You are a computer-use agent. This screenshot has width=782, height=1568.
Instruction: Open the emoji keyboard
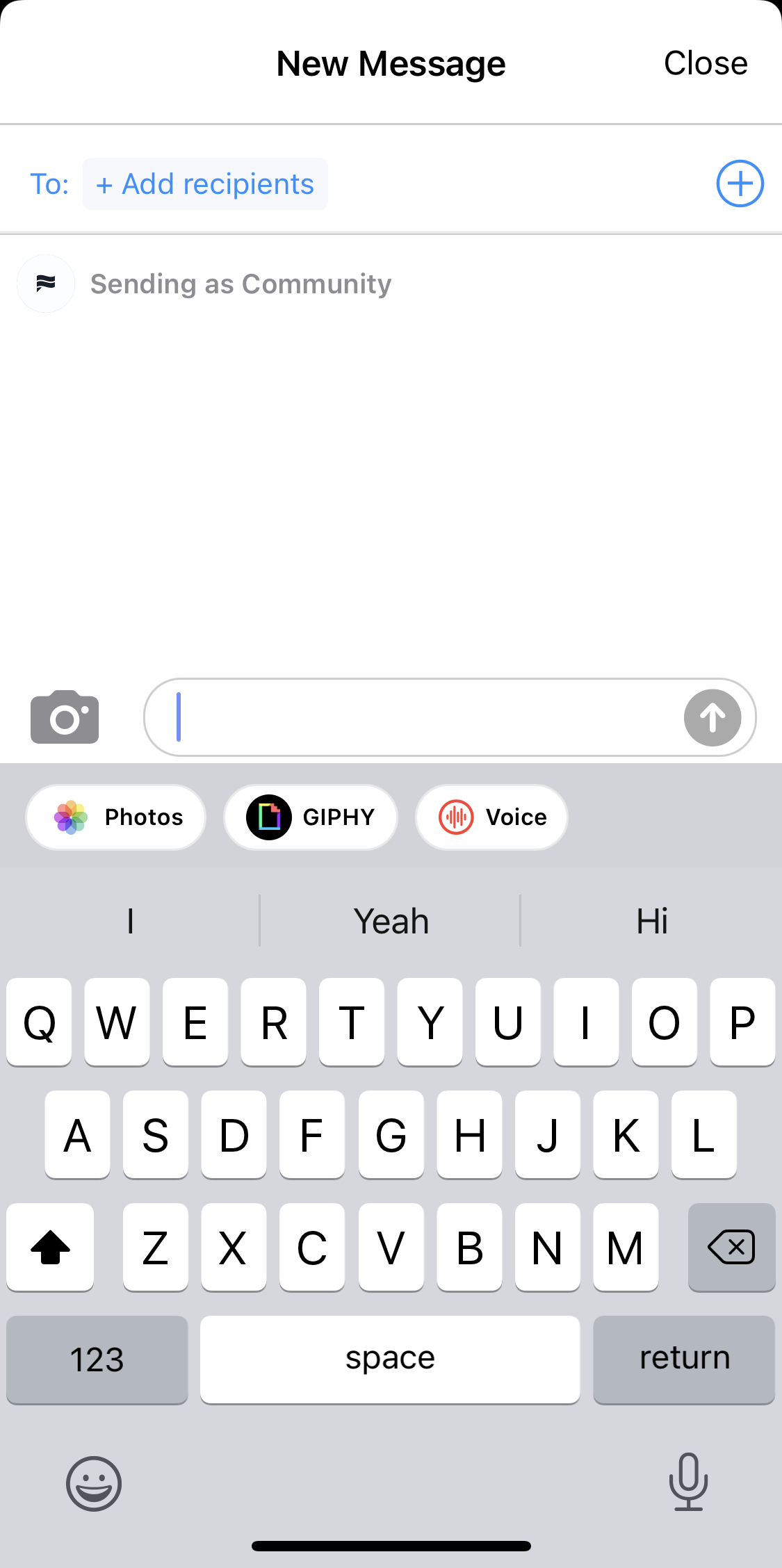94,1483
